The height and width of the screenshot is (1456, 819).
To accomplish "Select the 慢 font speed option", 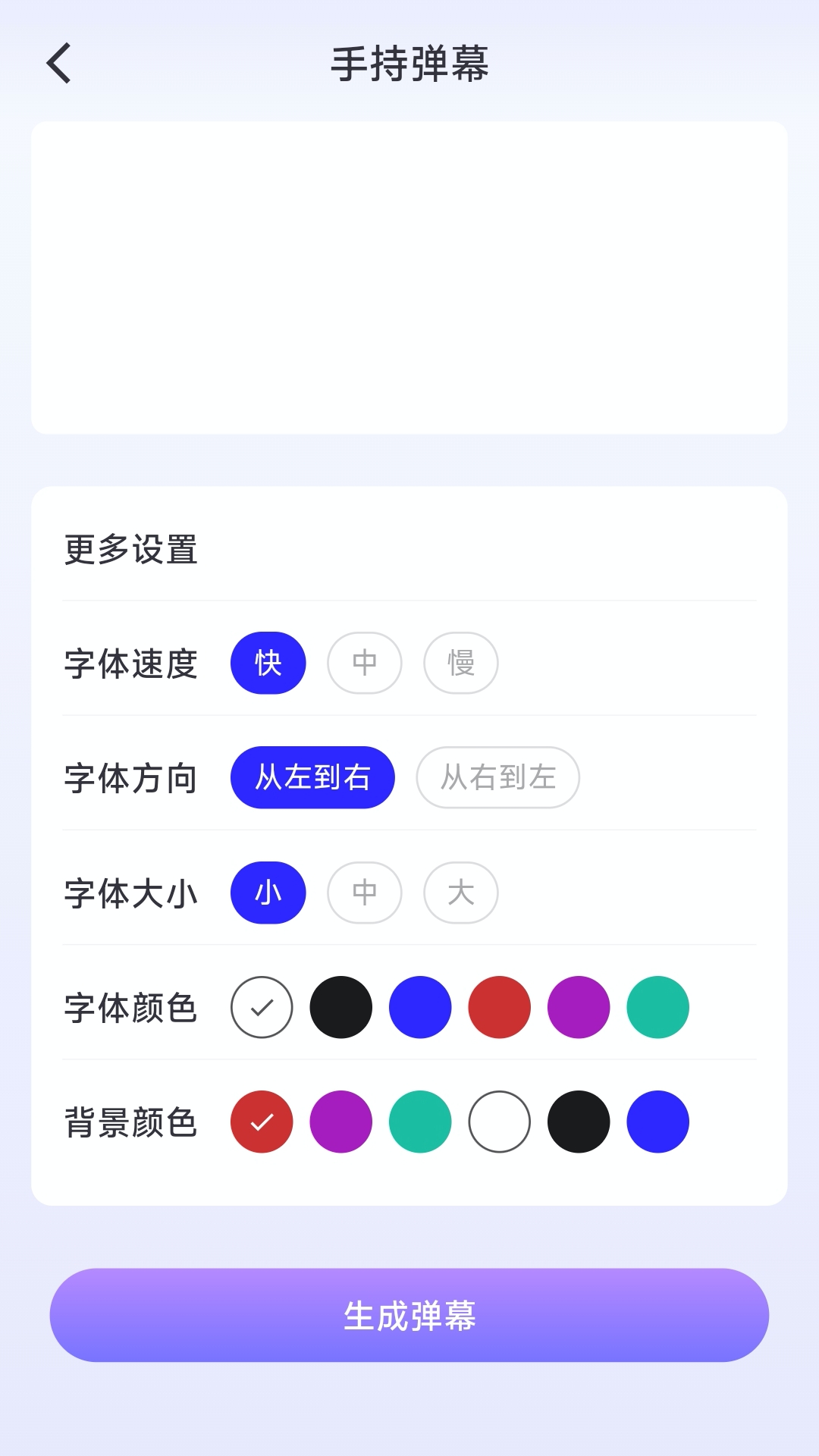I will (461, 663).
